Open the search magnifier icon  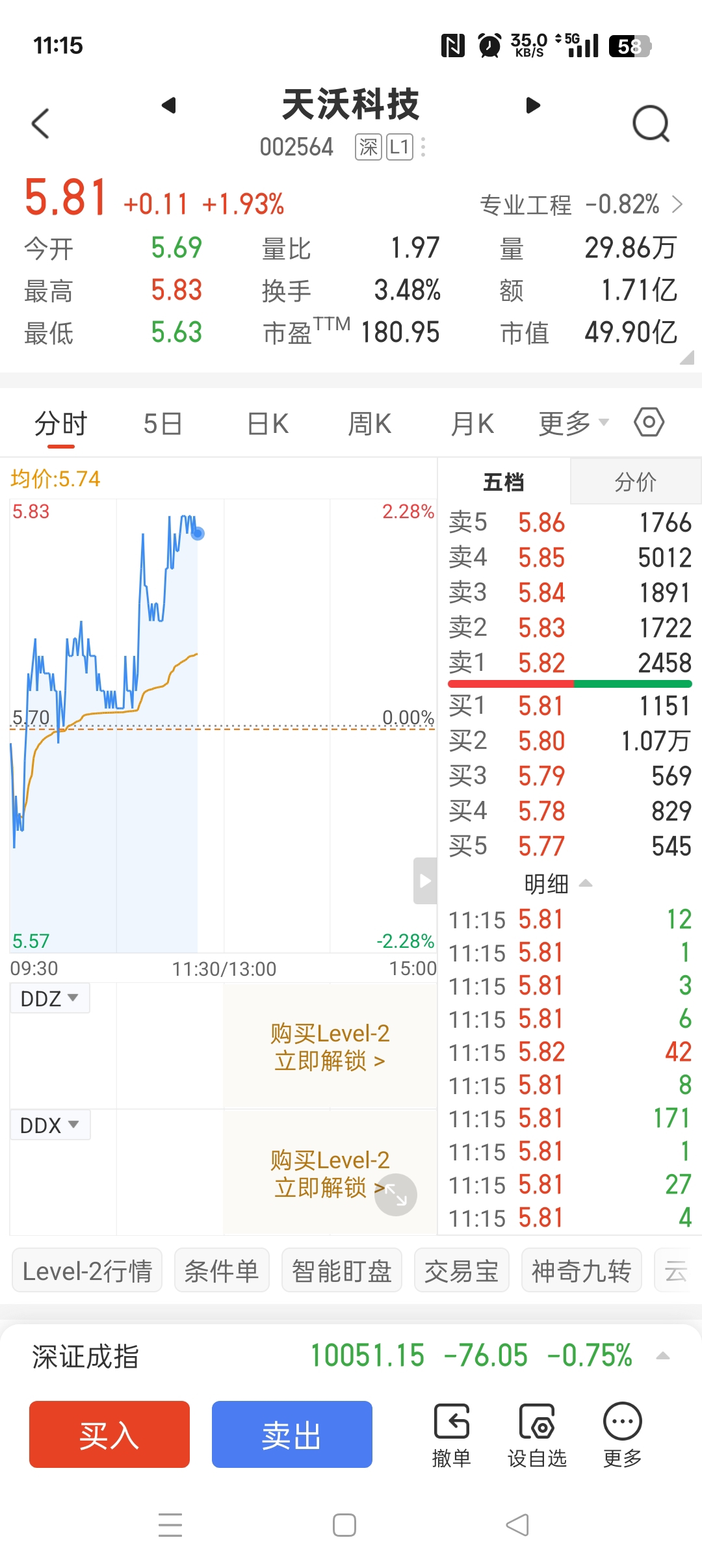(651, 124)
